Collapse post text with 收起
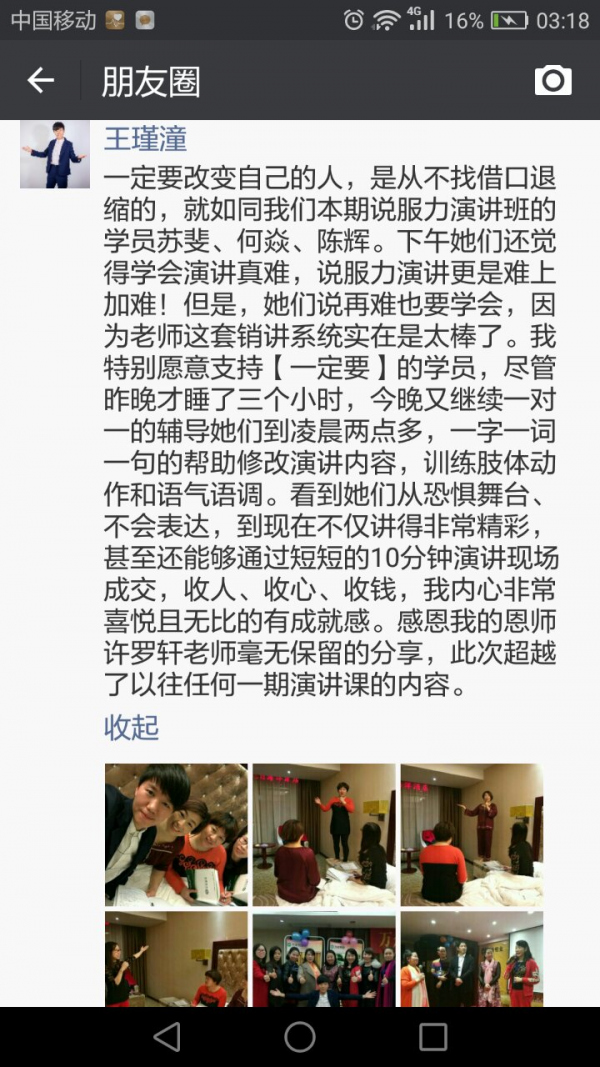This screenshot has width=600, height=1067. (131, 727)
